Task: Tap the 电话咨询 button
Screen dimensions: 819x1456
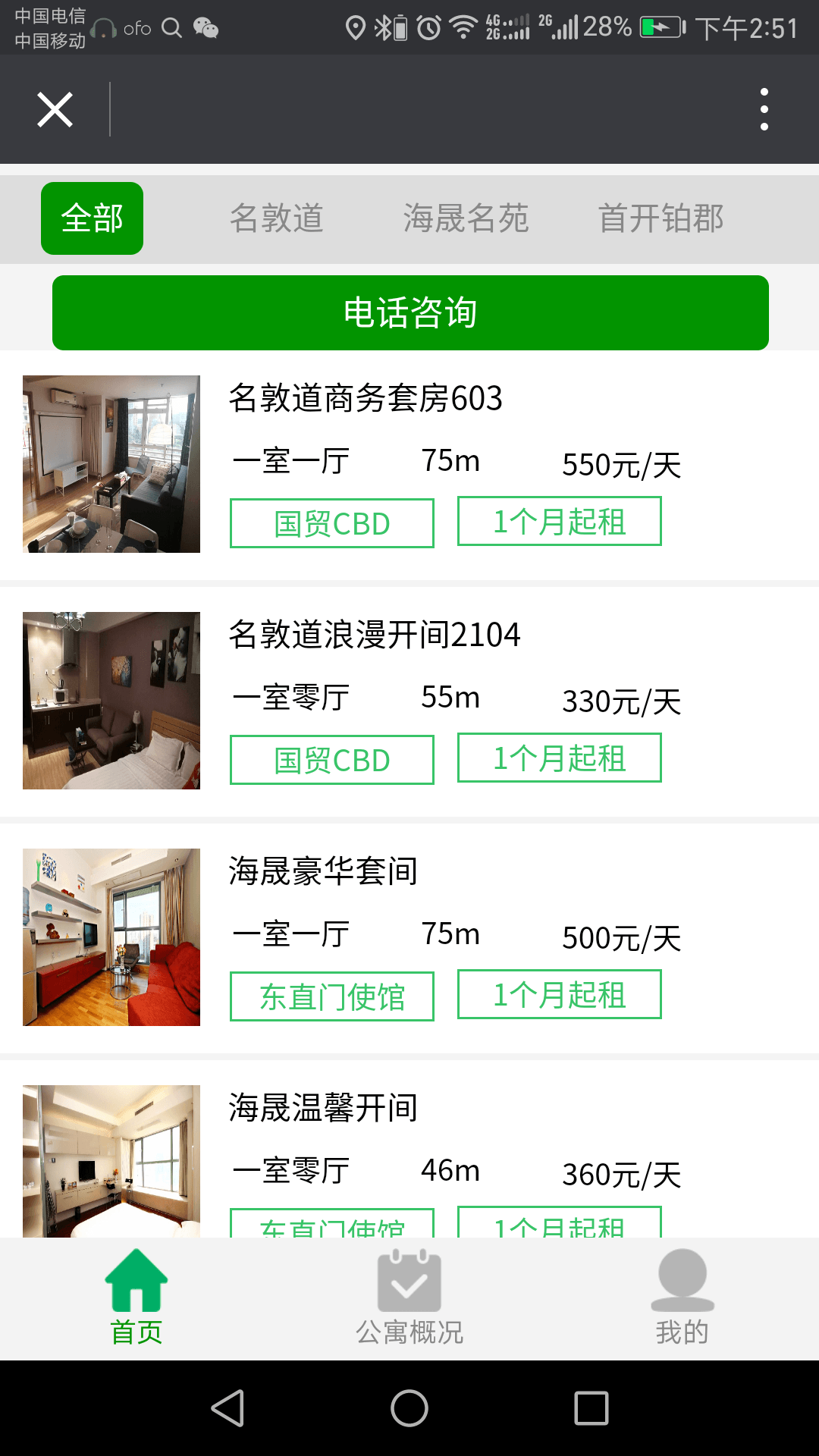Action: click(x=410, y=312)
